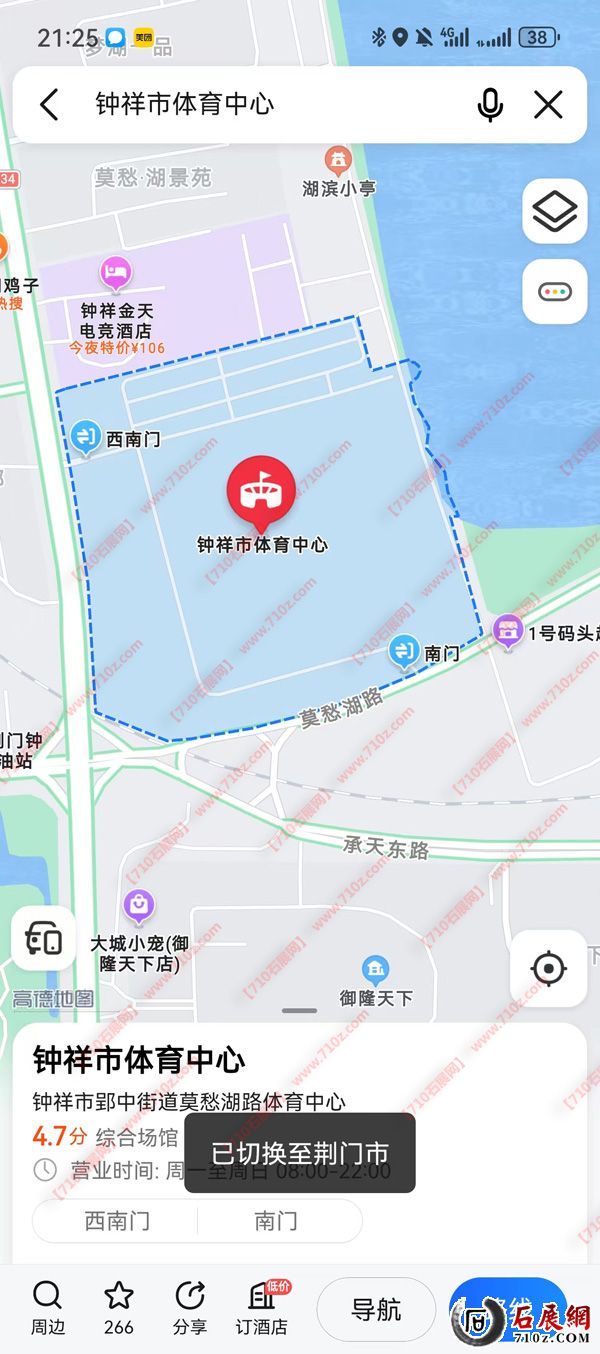600x1354 pixels.
Task: Select the 西南门 entrance chip
Action: 117,1221
